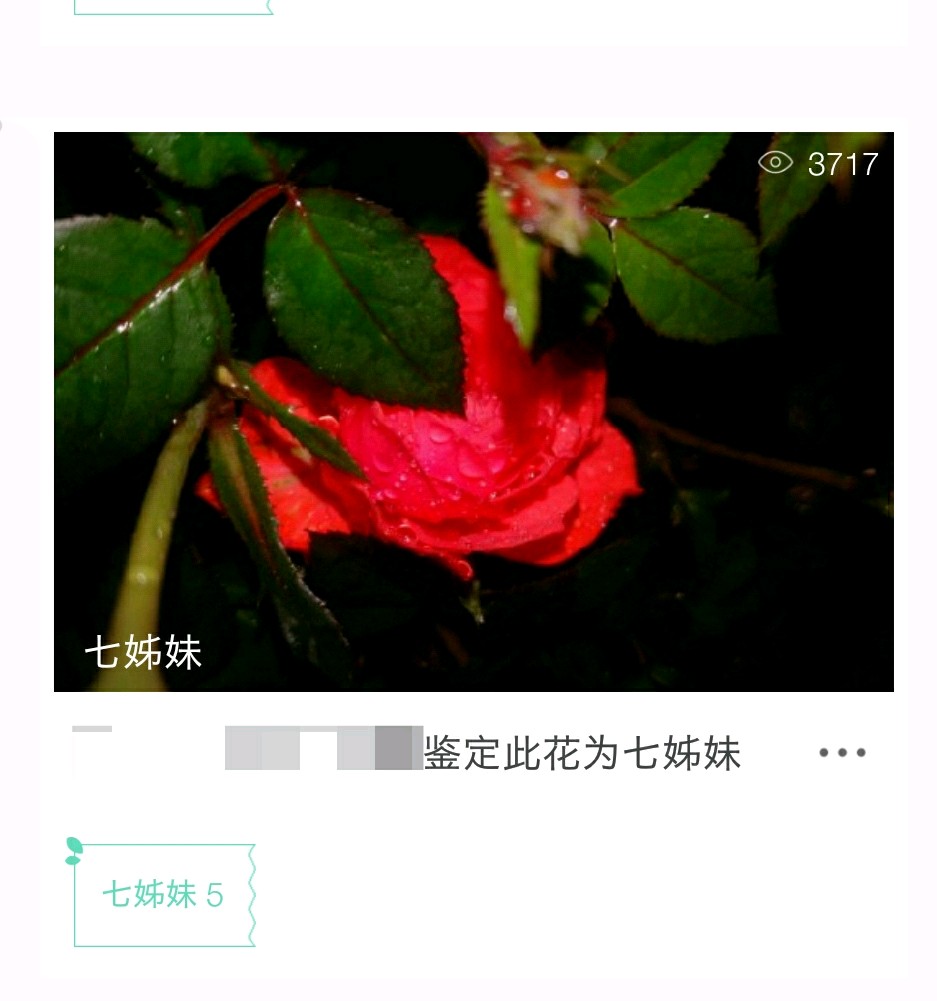This screenshot has height=1001, width=937.
Task: Open the three-dot overflow menu
Action: pos(842,753)
